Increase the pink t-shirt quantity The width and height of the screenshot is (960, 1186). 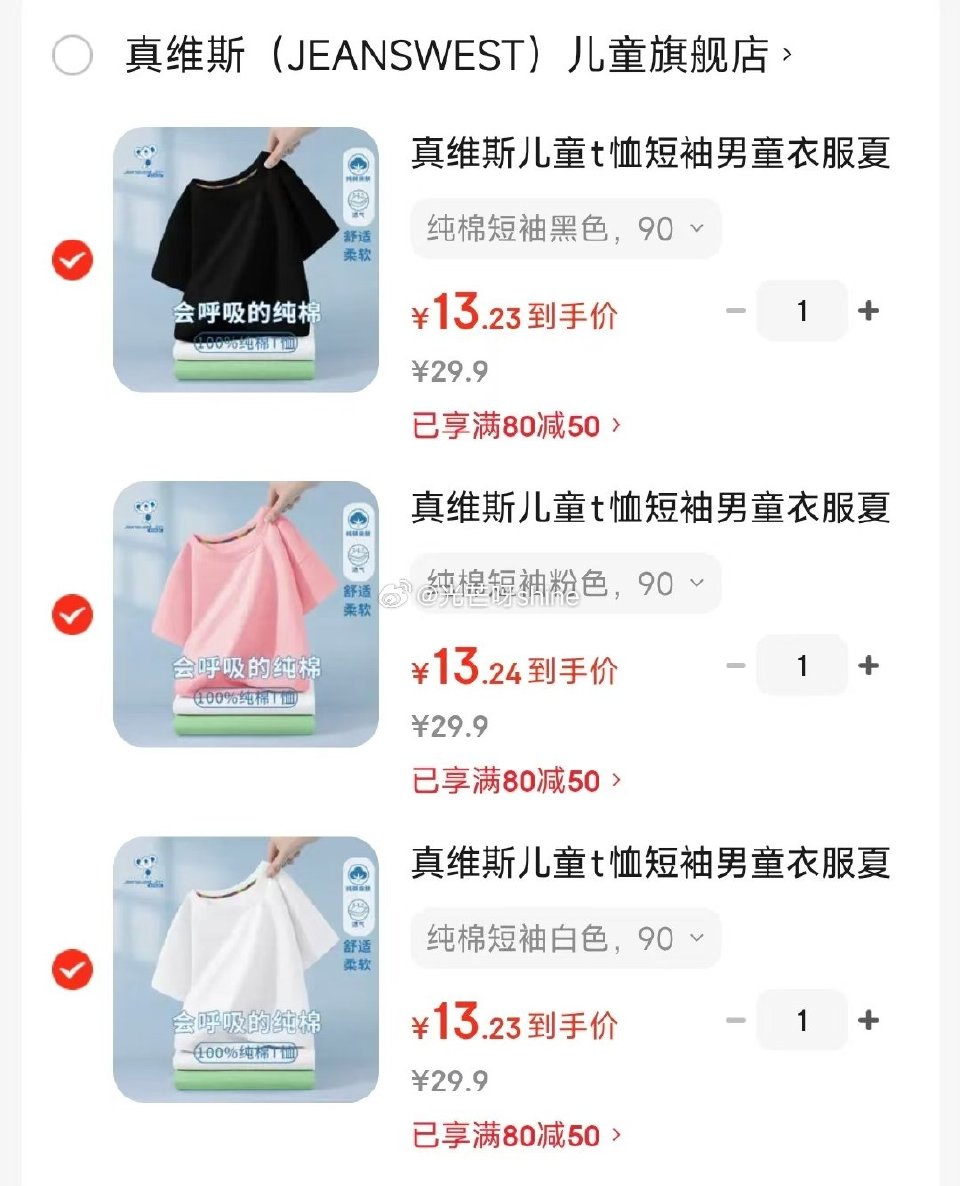pyautogui.click(x=869, y=665)
